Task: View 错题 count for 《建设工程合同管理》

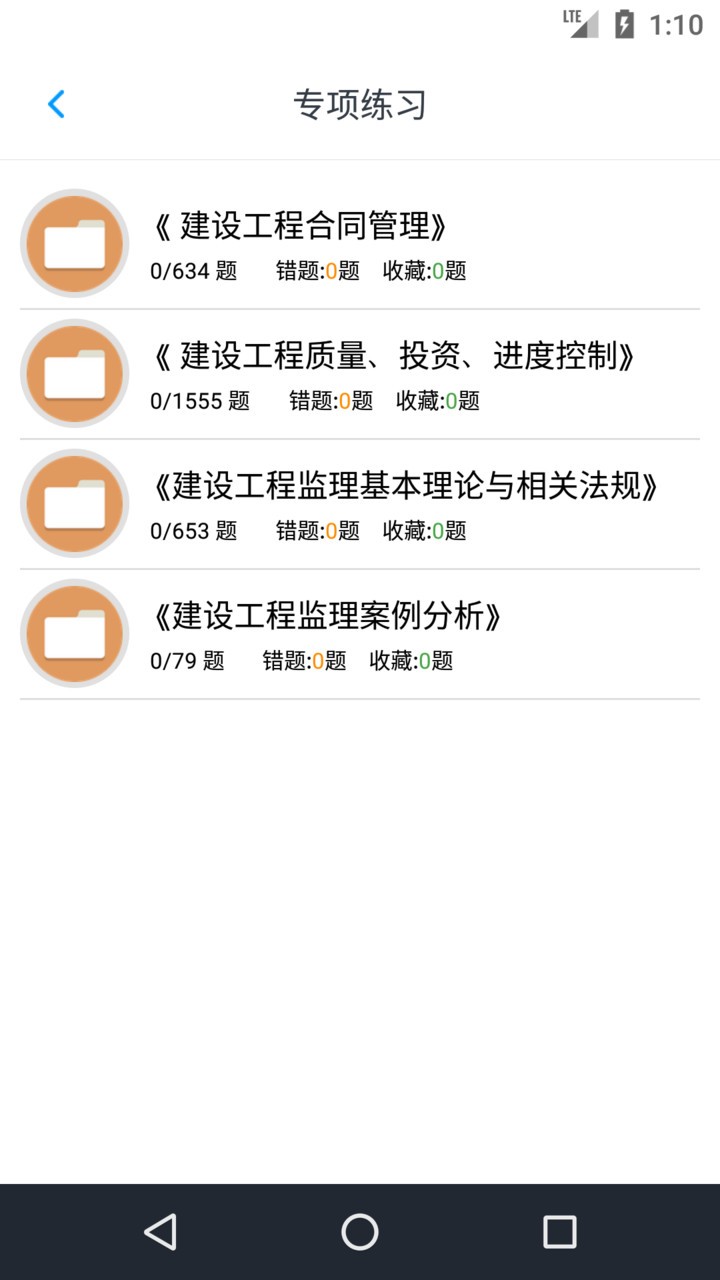Action: (x=319, y=270)
